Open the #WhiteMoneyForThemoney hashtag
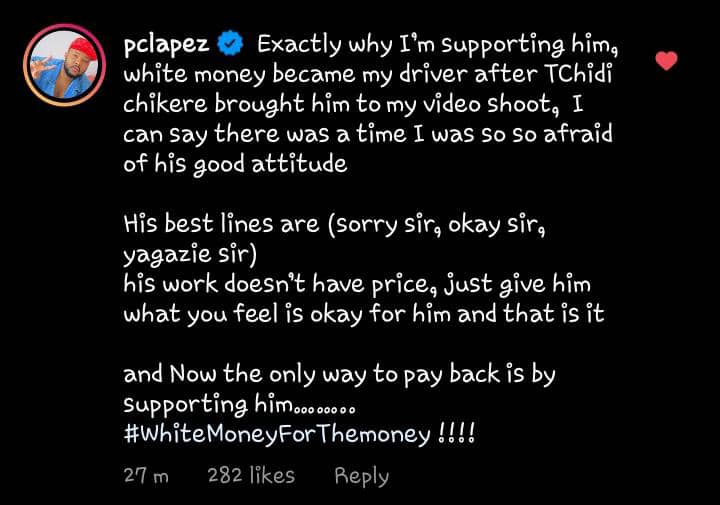Screen dimensions: 720x505 pos(277,438)
